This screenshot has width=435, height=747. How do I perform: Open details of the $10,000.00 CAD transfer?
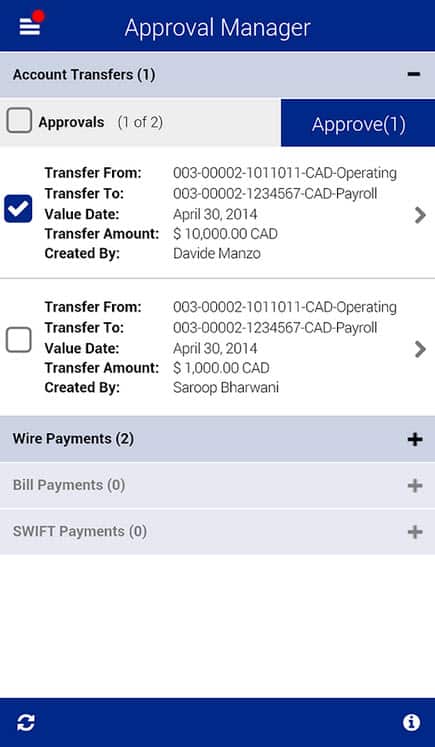click(420, 215)
